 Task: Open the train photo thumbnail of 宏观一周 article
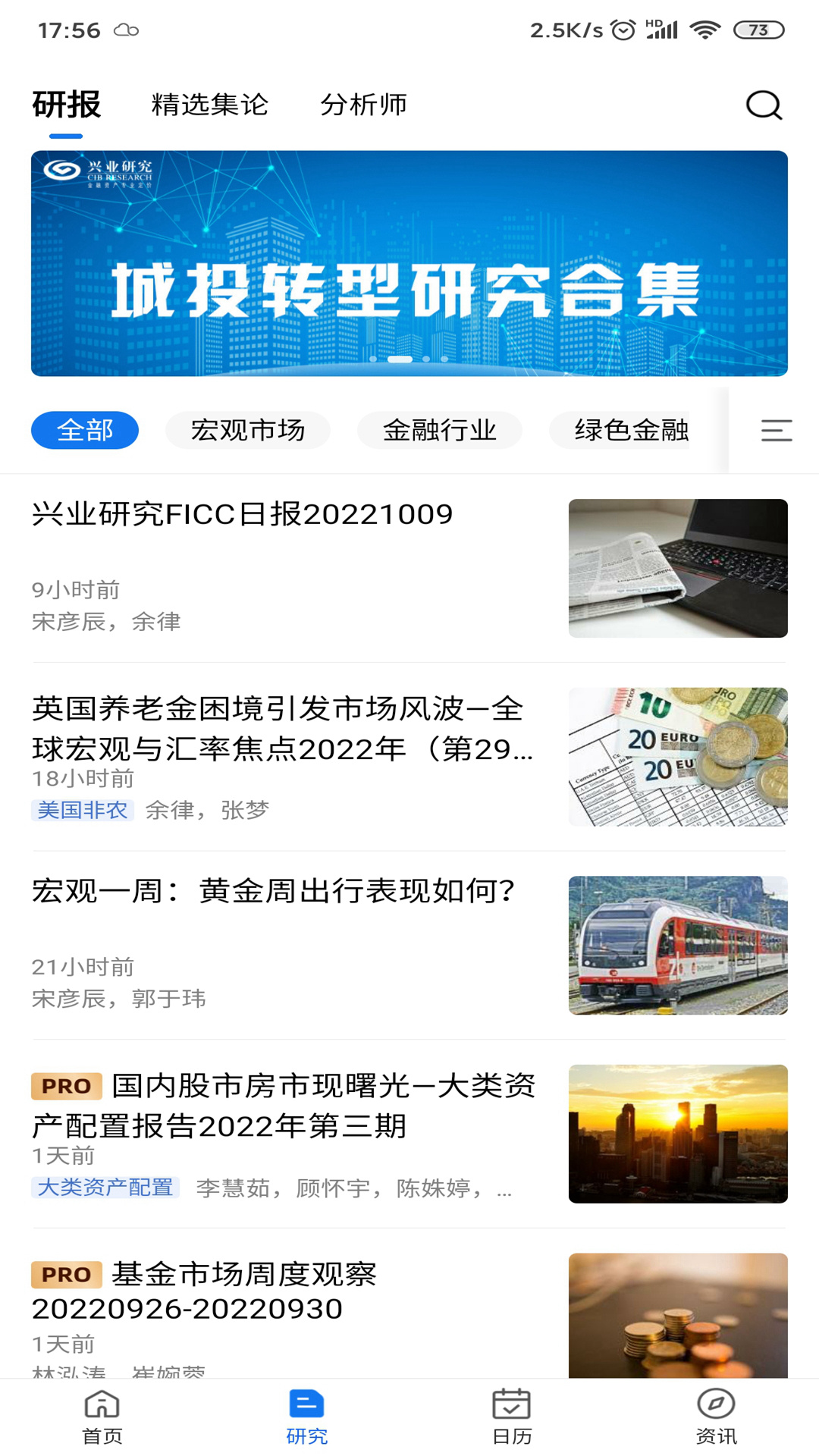[x=678, y=945]
